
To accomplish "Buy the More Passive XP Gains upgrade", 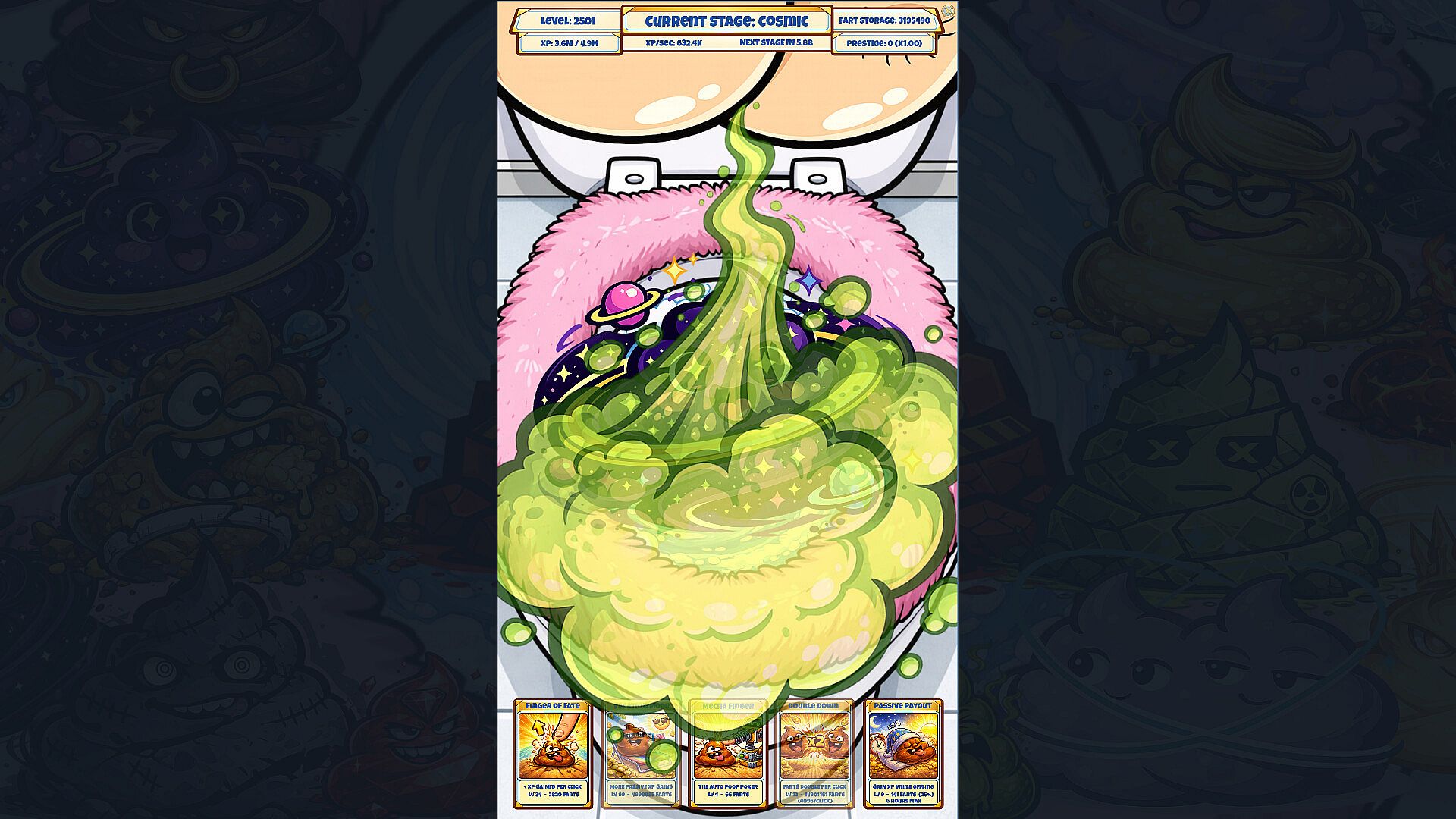I will [x=640, y=753].
